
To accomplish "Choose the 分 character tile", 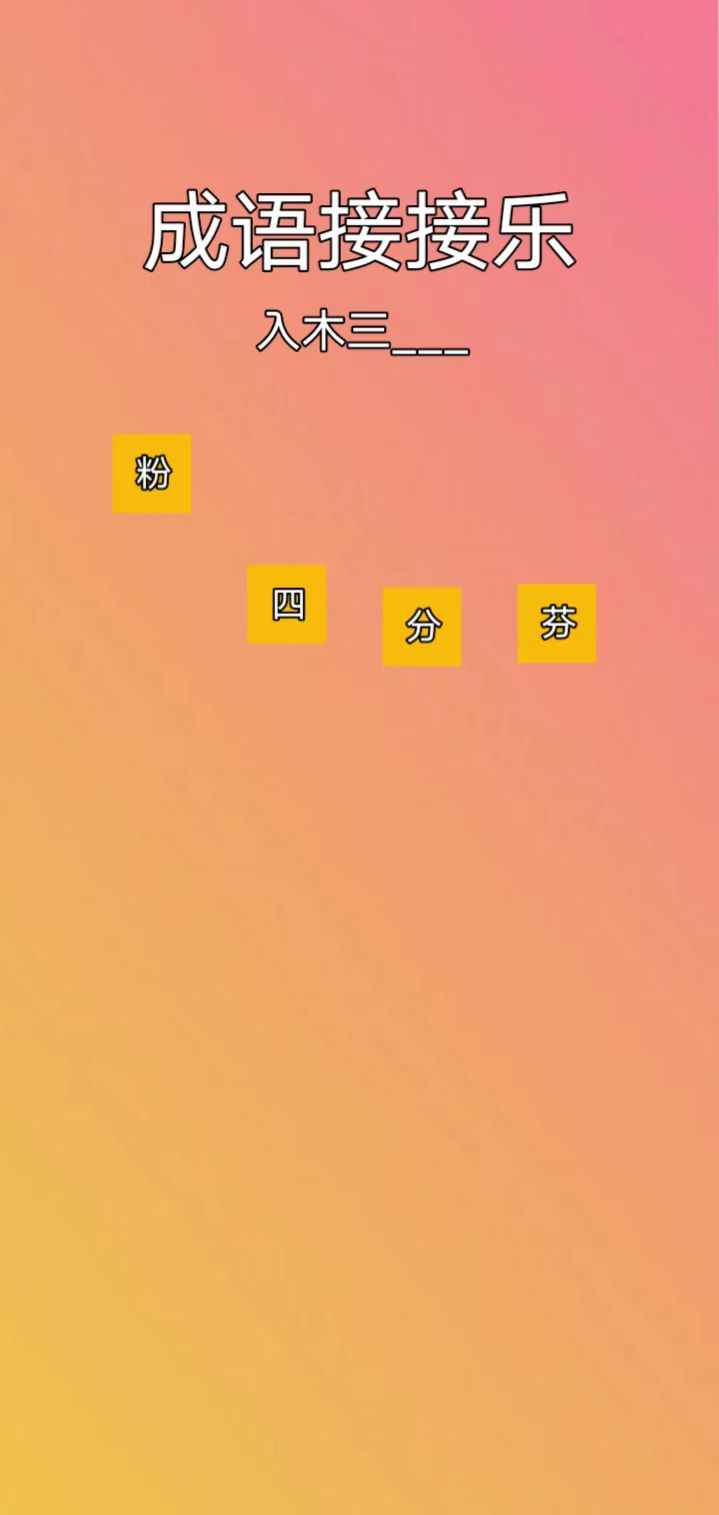I will coord(421,627).
